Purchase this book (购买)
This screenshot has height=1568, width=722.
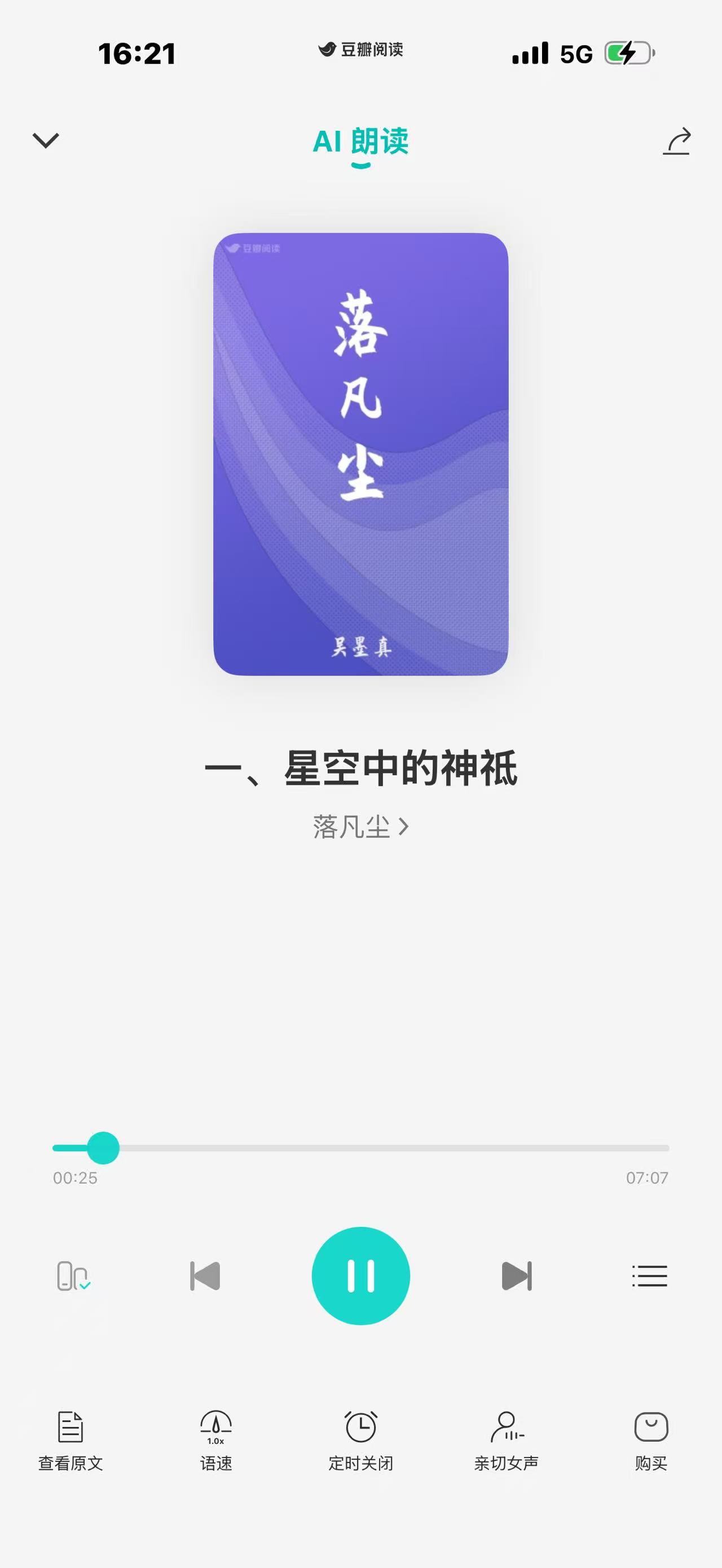point(651,1439)
